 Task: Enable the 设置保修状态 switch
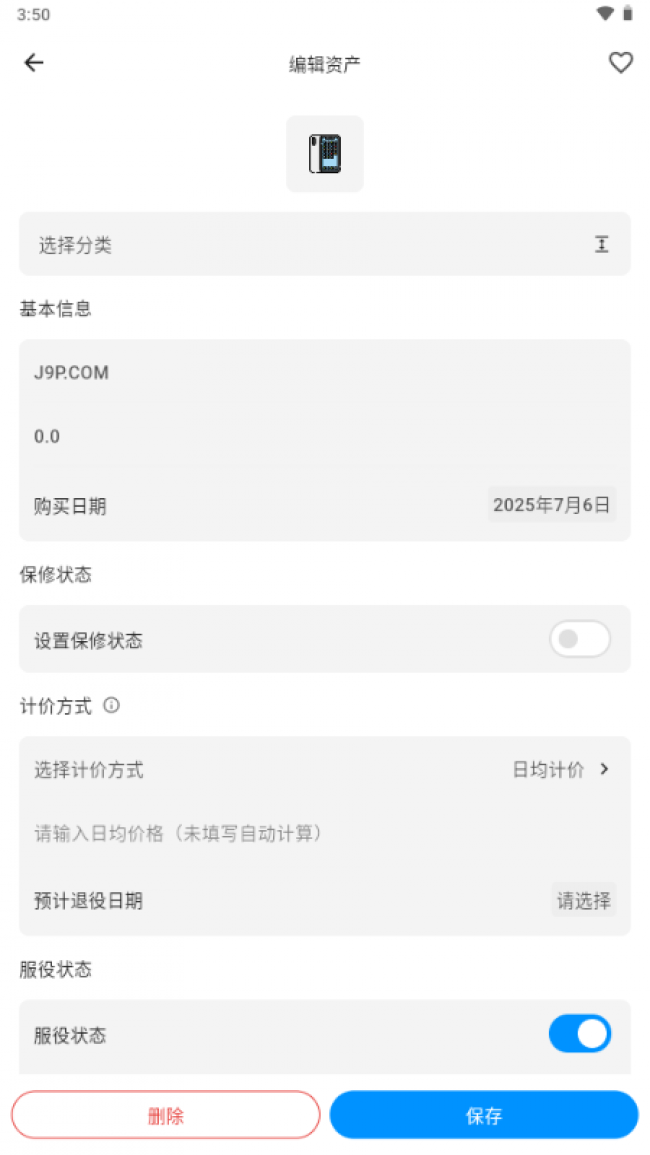pyautogui.click(x=580, y=639)
